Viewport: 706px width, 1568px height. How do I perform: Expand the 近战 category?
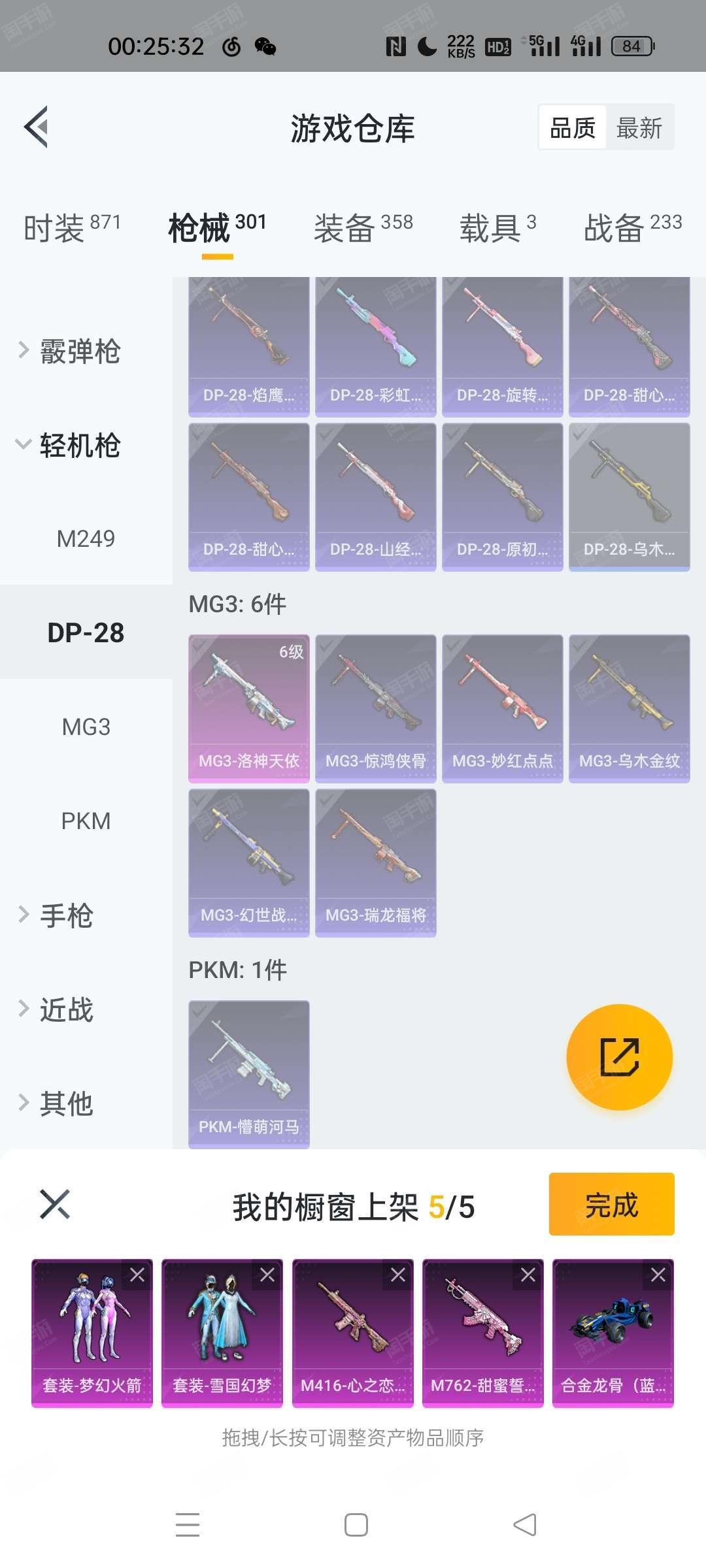[56, 1009]
